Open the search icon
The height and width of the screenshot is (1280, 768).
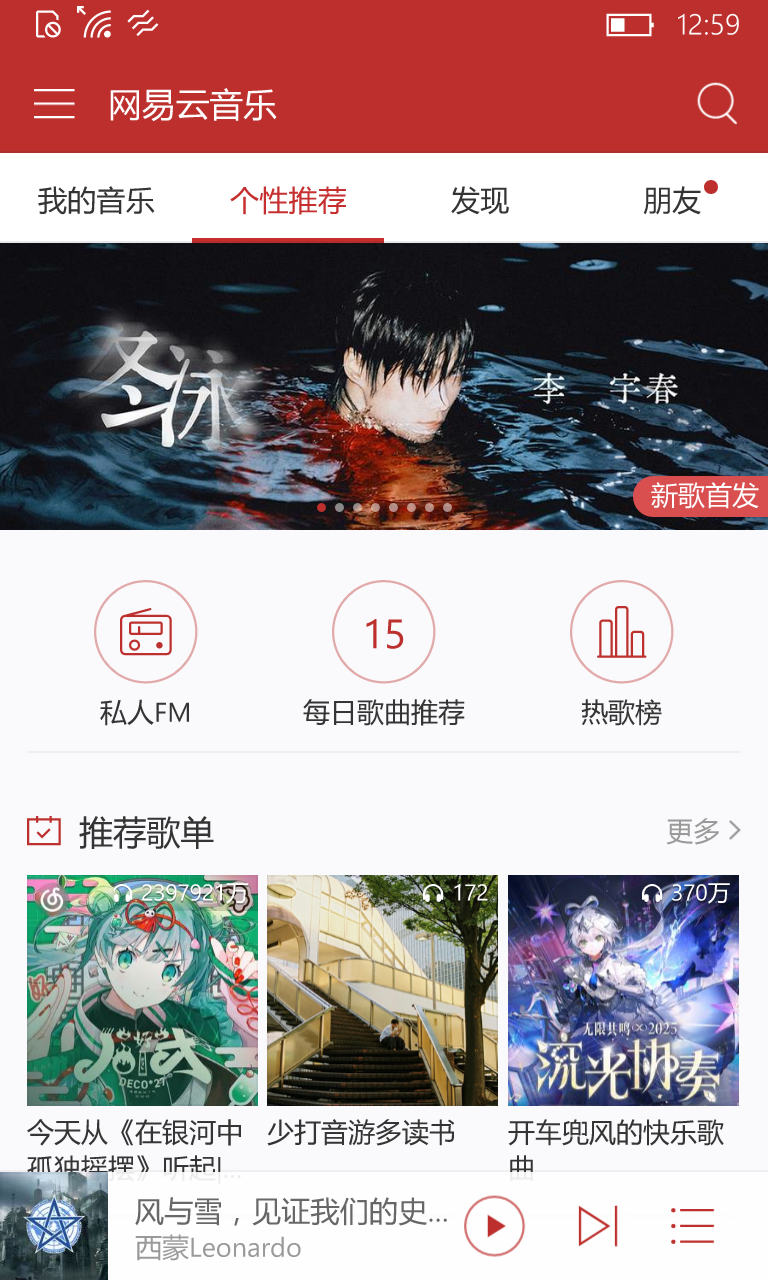pyautogui.click(x=716, y=104)
